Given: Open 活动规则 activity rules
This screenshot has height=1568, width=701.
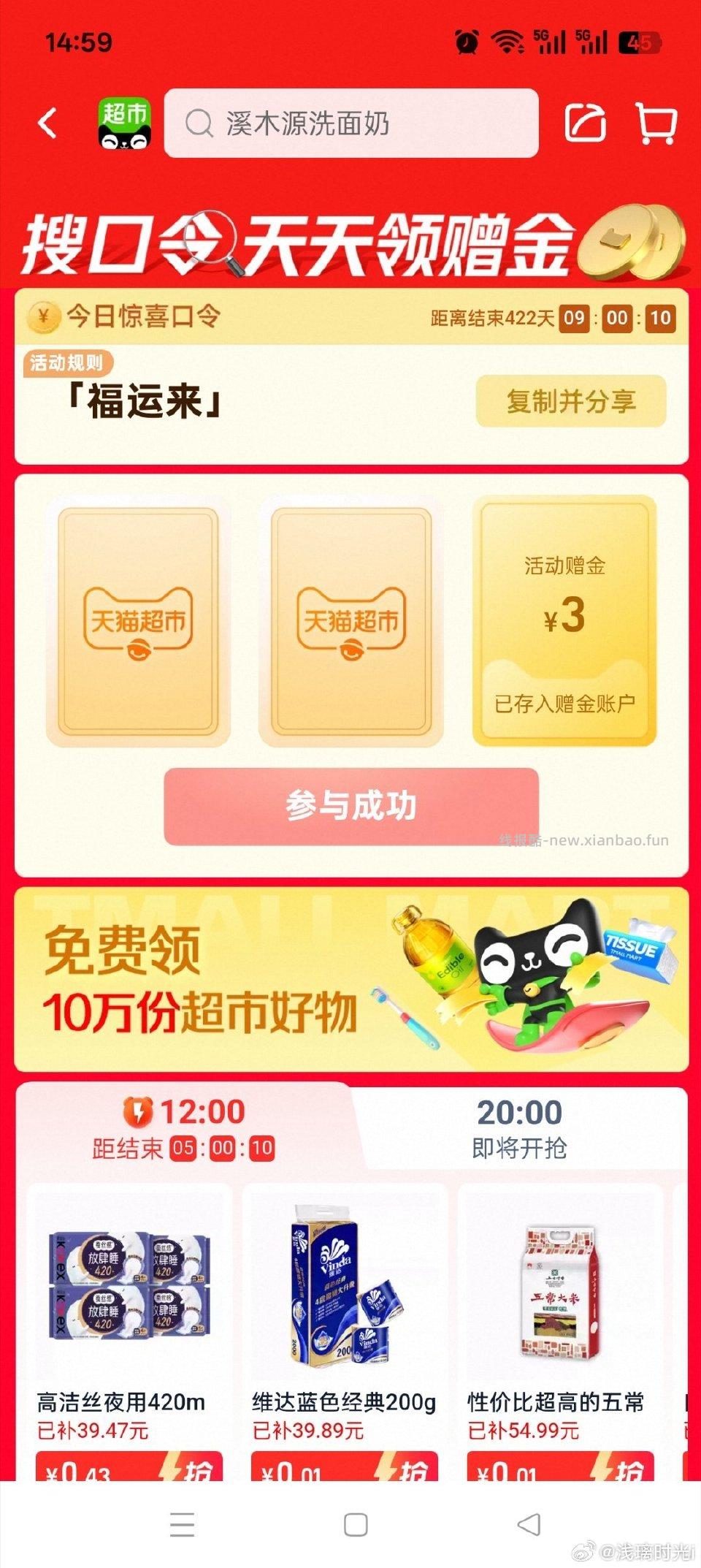Looking at the screenshot, I should coord(67,363).
